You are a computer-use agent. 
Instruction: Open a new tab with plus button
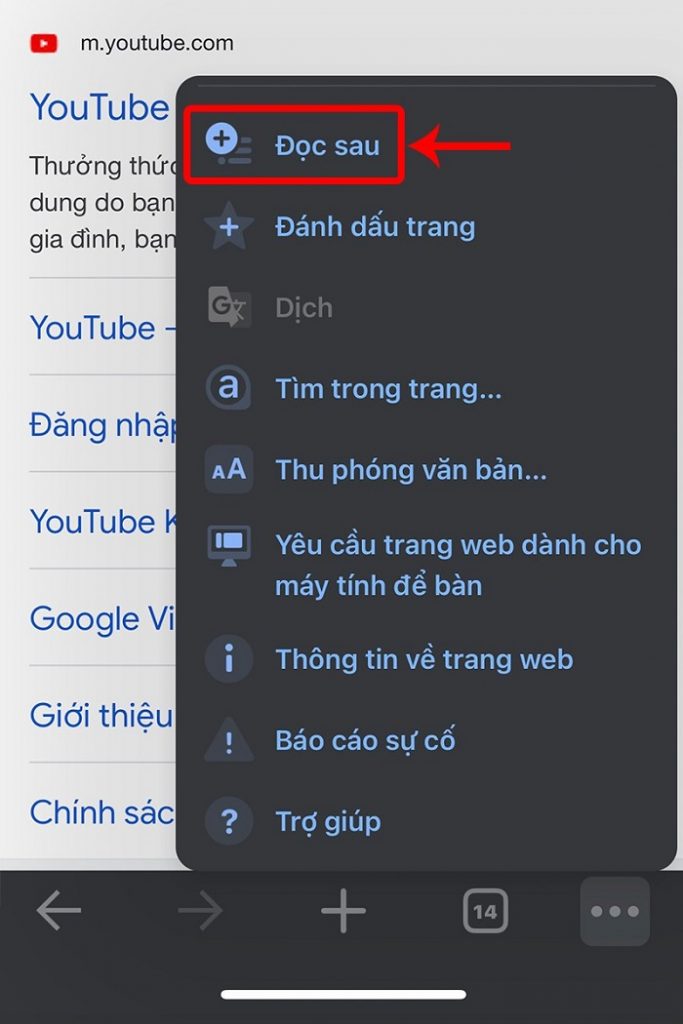pos(343,911)
